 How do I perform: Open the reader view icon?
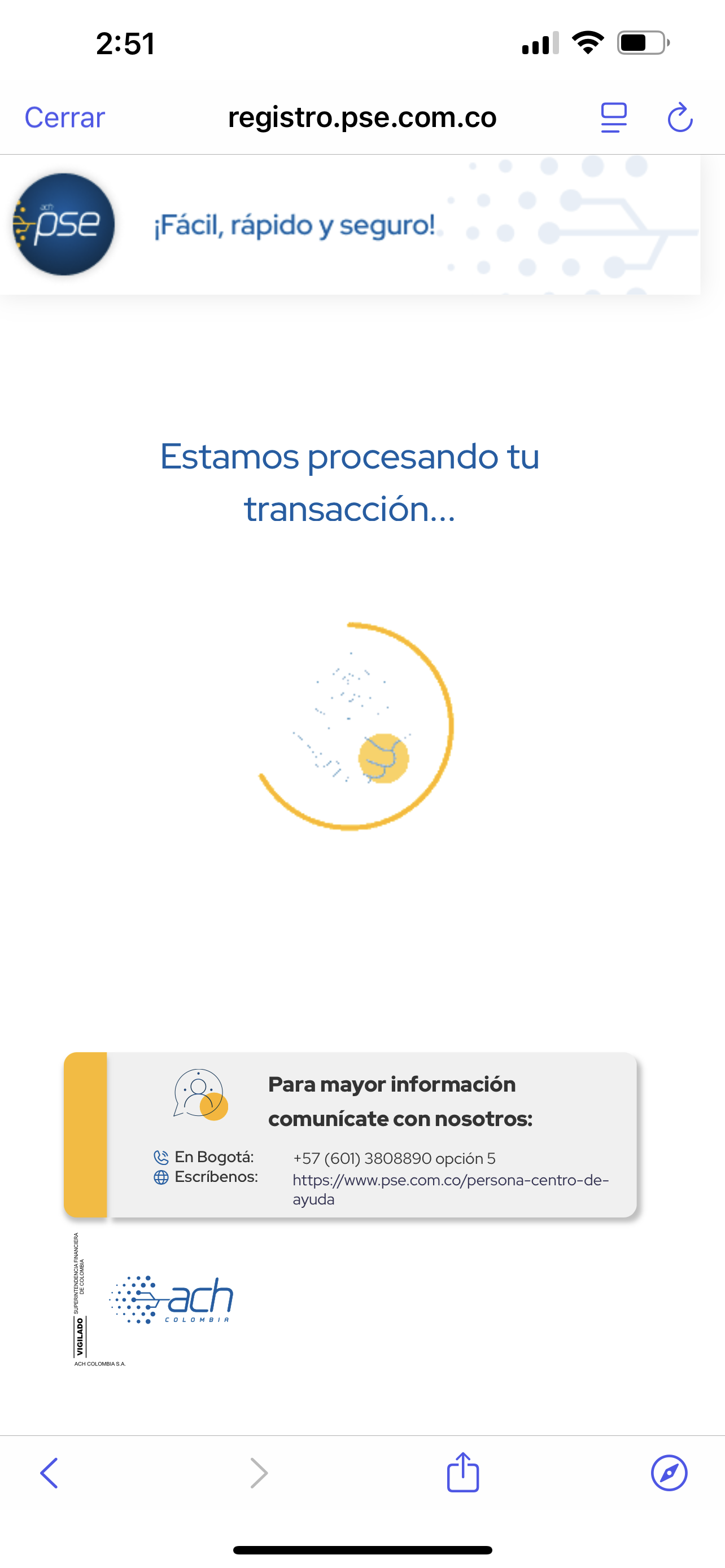pos(614,117)
